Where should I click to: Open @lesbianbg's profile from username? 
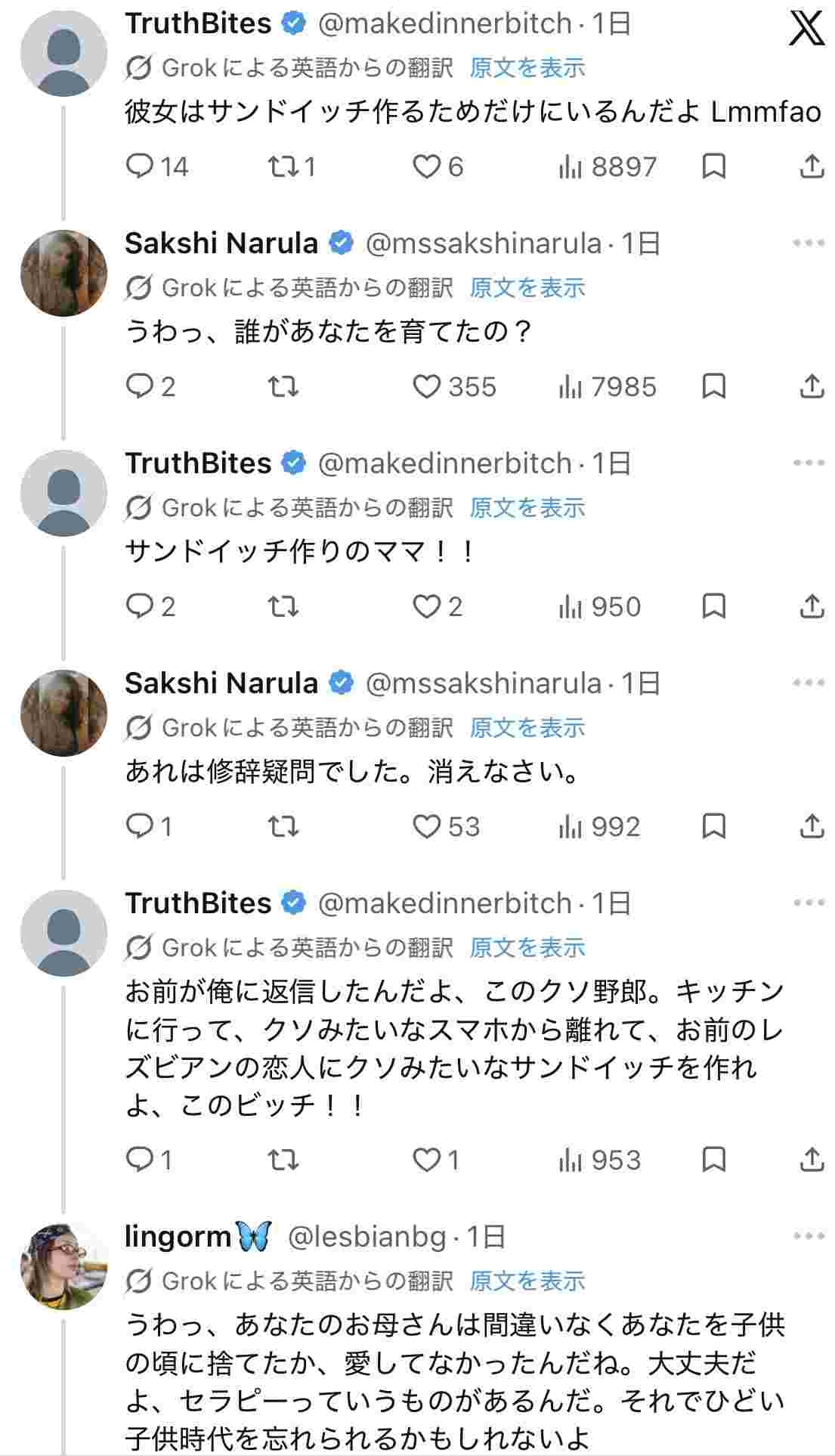click(366, 1237)
